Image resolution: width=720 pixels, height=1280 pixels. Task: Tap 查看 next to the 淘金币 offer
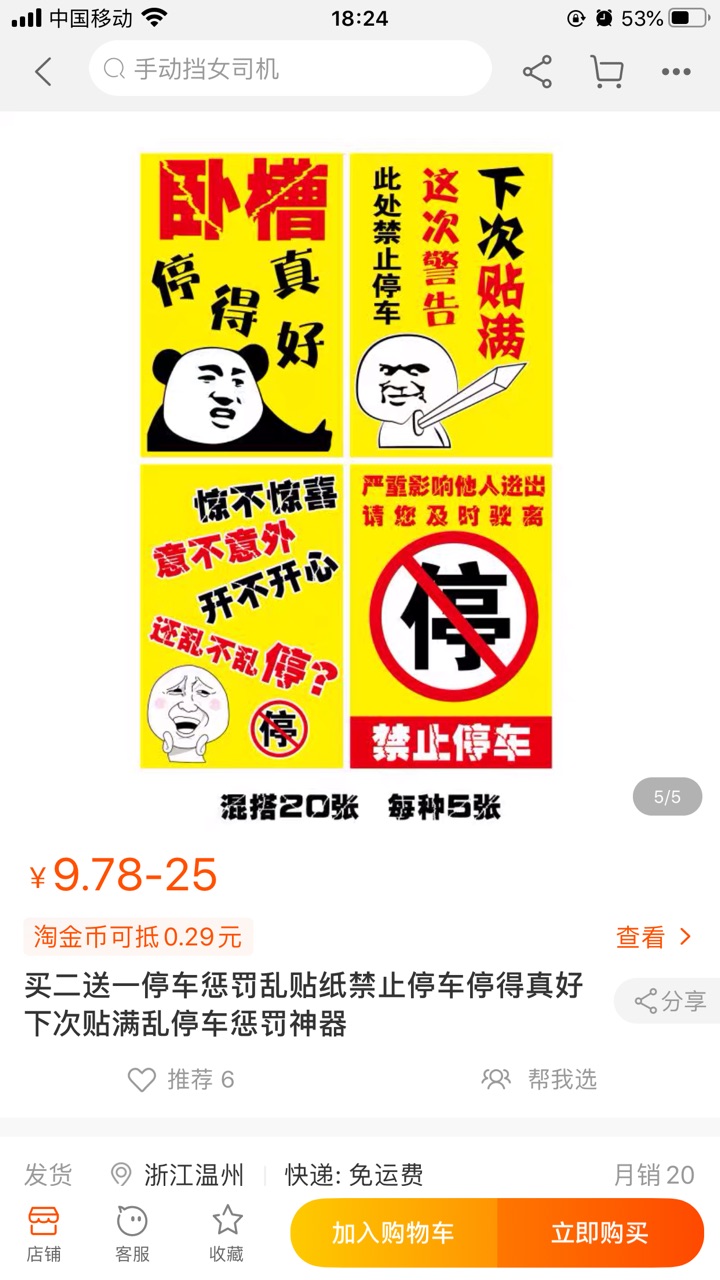point(654,937)
